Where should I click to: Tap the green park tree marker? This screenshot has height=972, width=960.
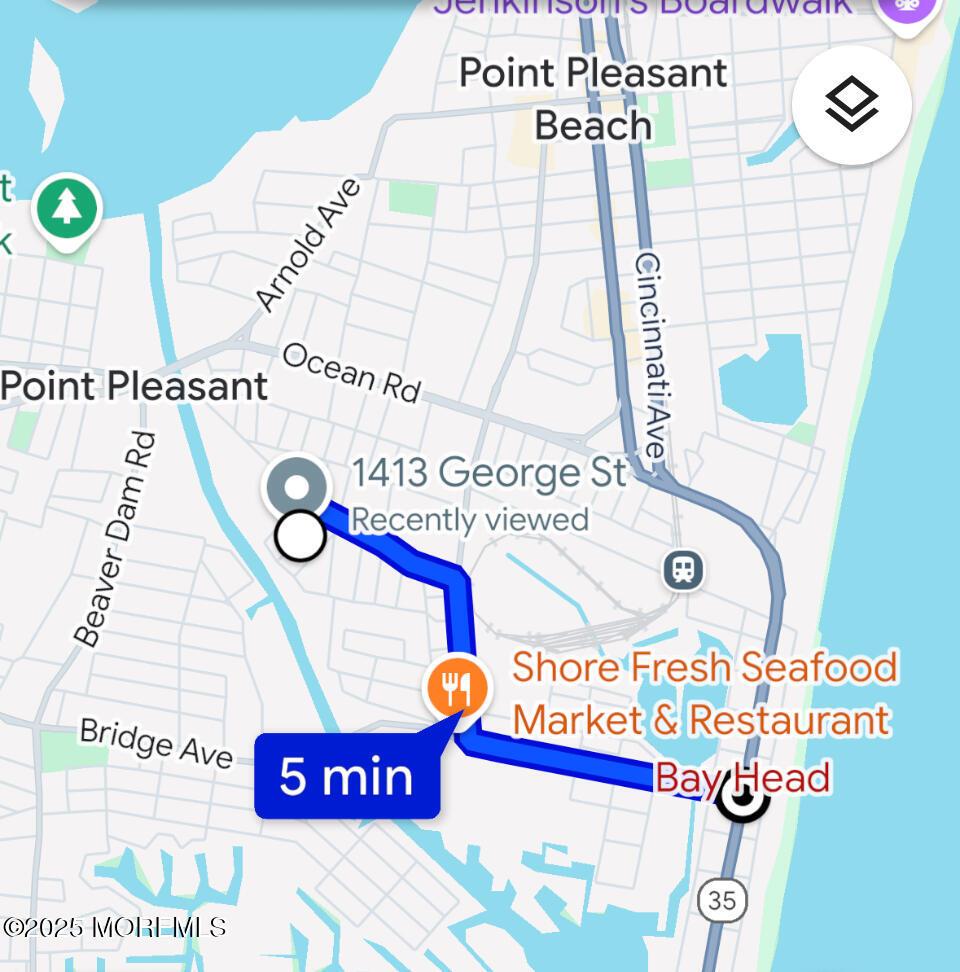(x=67, y=209)
